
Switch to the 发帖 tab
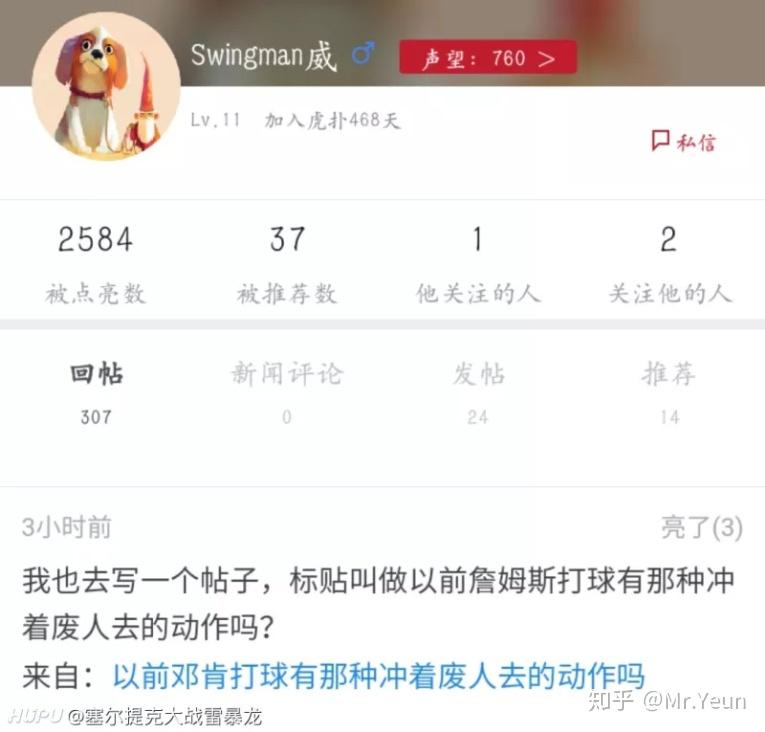(x=478, y=392)
